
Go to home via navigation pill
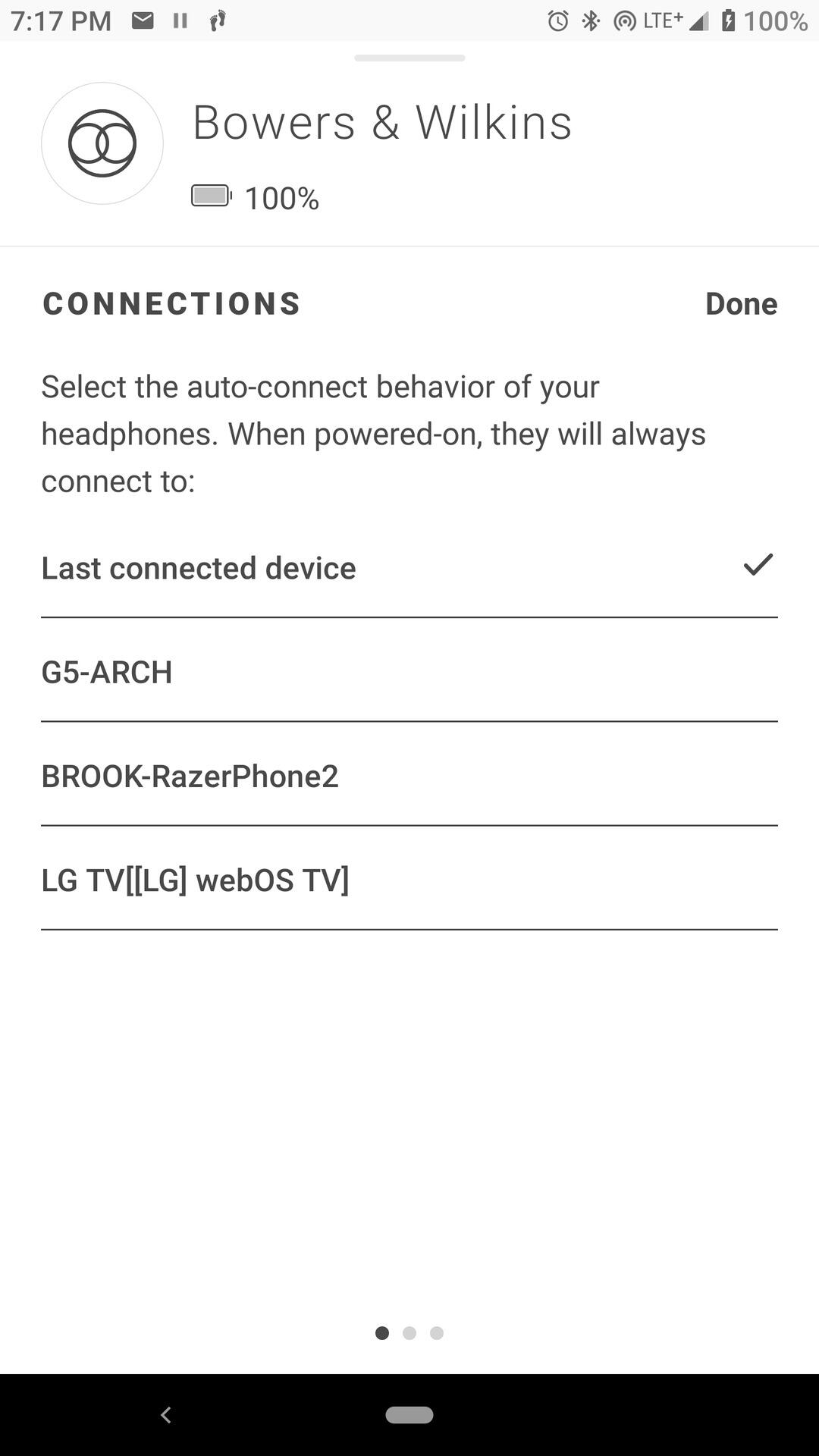tap(409, 1414)
